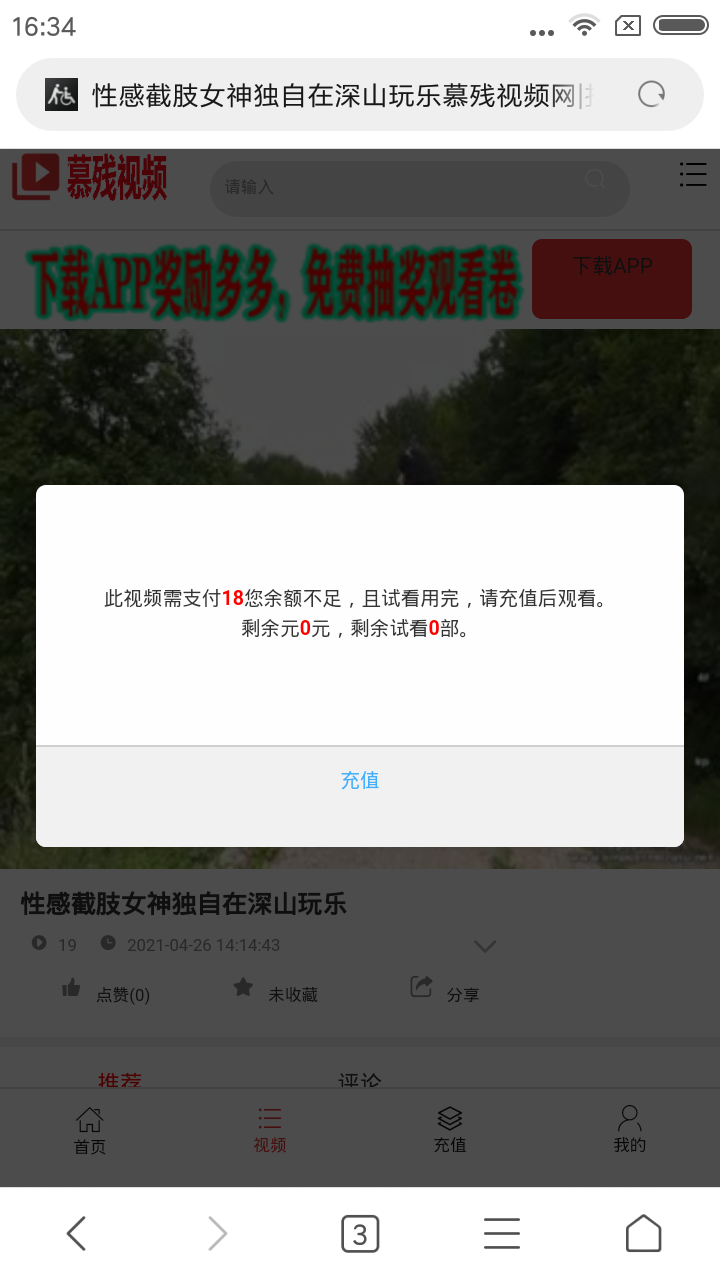Open the browser tabs switcher

(x=360, y=1233)
